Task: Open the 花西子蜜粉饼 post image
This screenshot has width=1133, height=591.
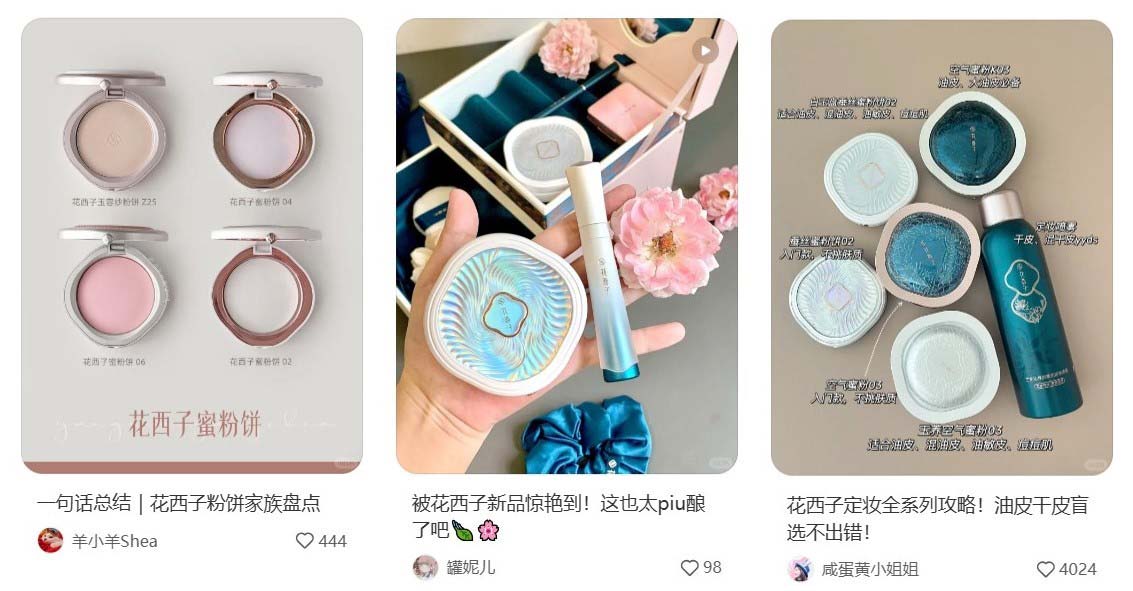Action: click(191, 245)
